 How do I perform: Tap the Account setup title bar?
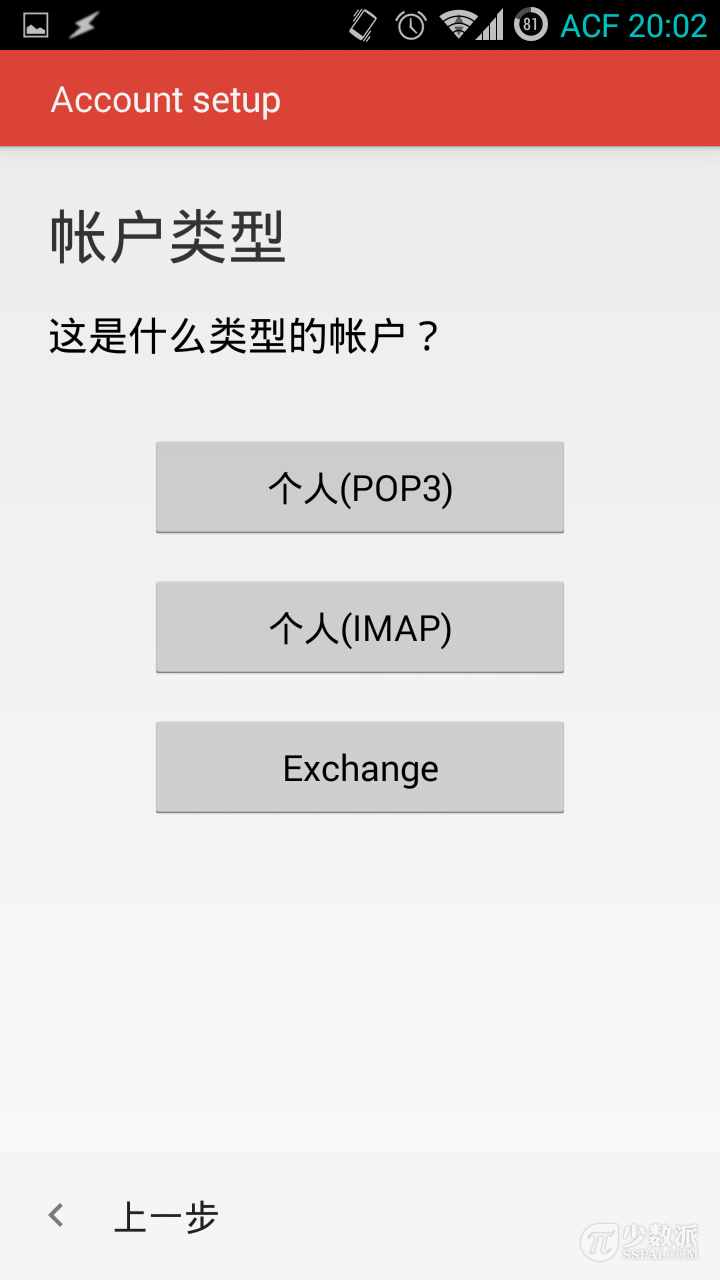point(166,99)
